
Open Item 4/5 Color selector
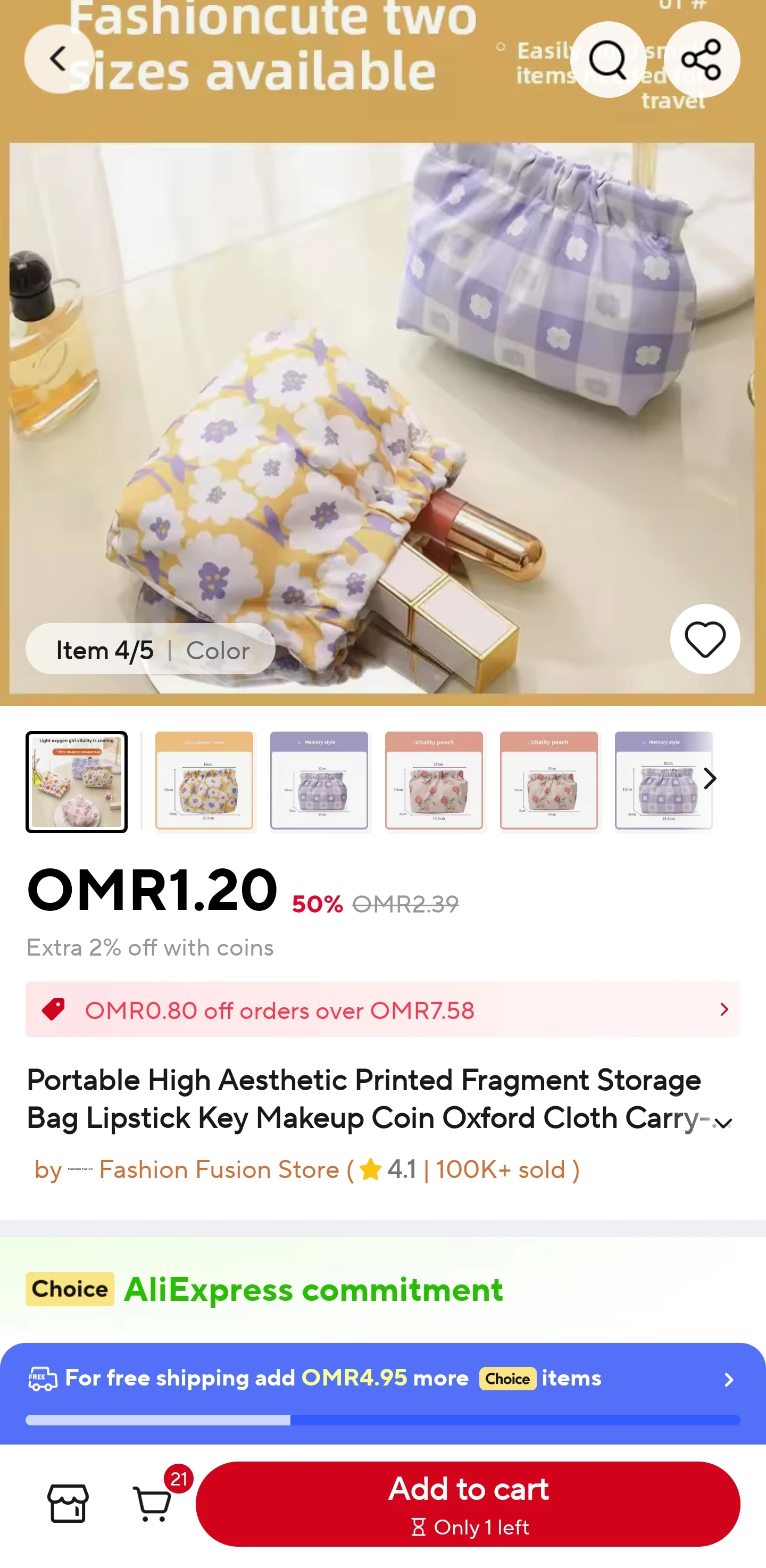coord(152,649)
